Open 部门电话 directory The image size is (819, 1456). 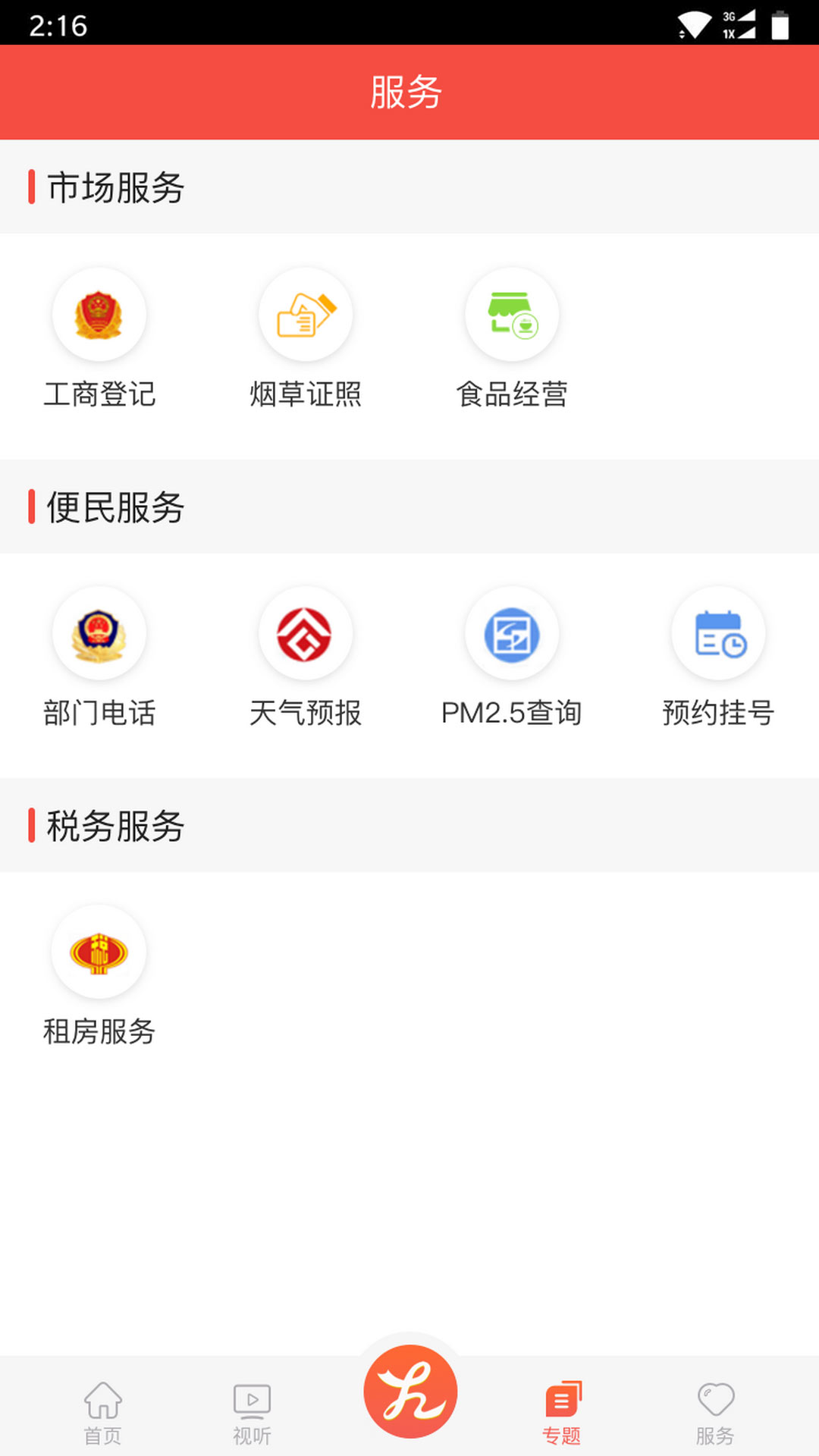pos(99,634)
